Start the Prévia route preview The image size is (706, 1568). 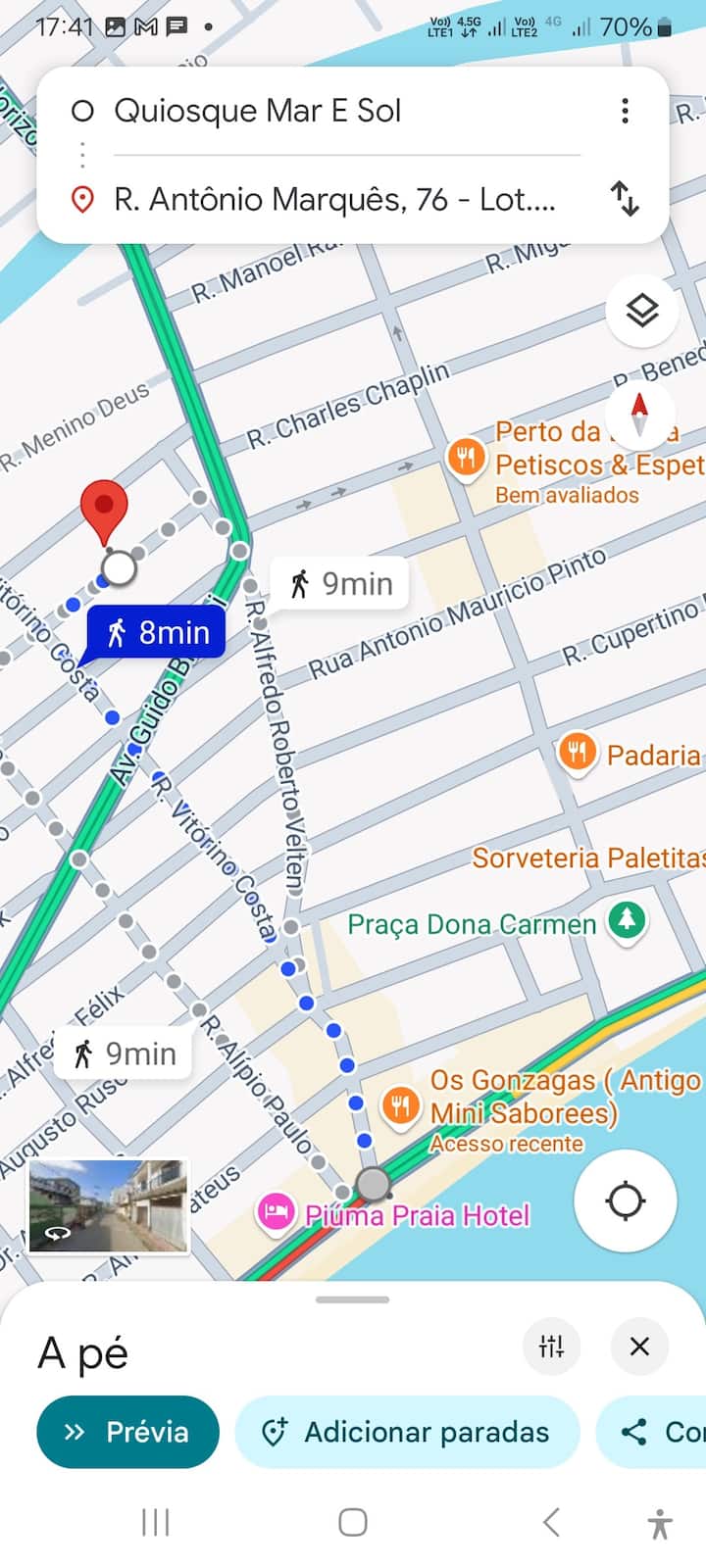(x=127, y=1432)
